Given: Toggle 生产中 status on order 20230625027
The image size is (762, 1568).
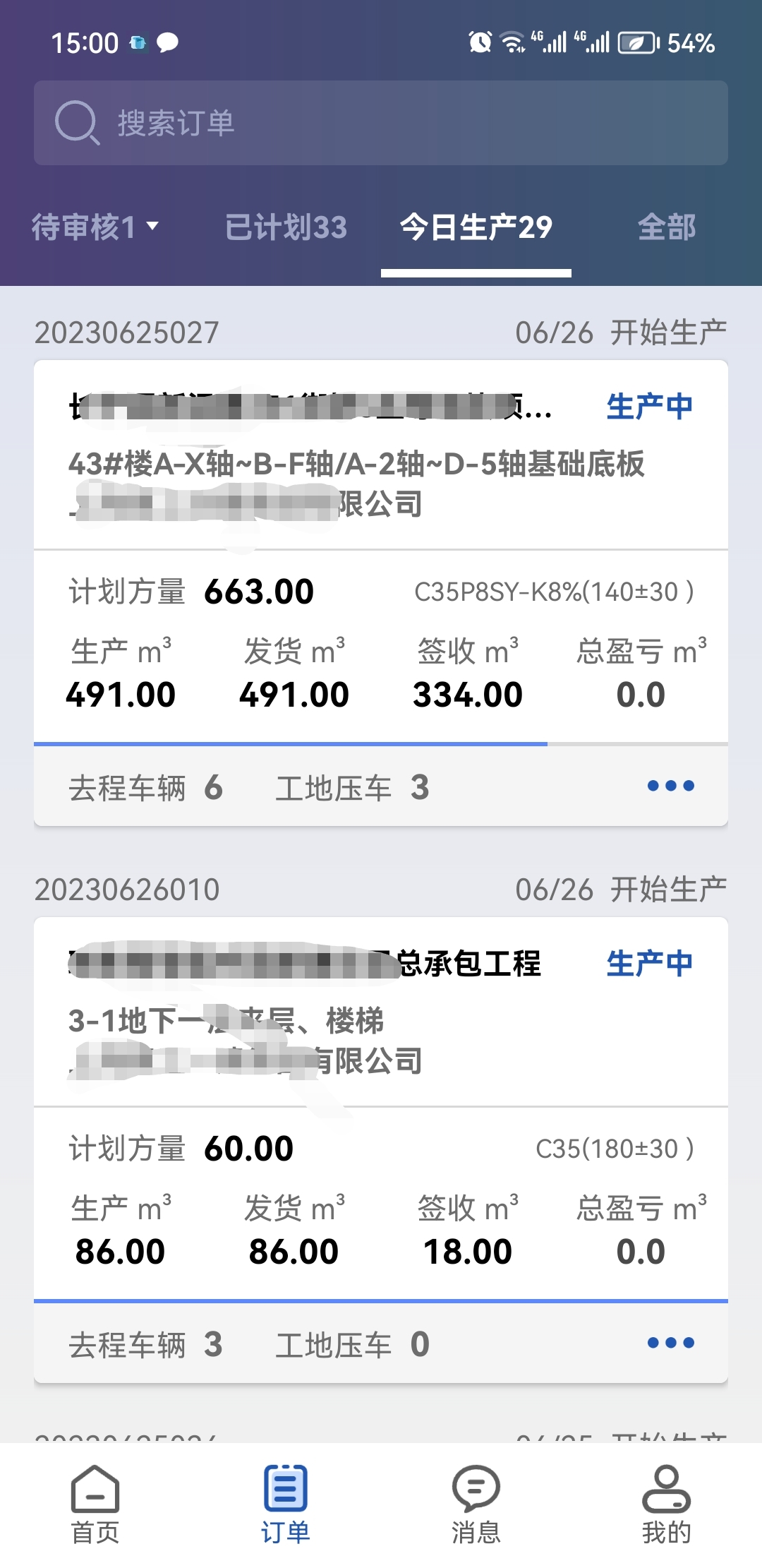Looking at the screenshot, I should coord(648,405).
